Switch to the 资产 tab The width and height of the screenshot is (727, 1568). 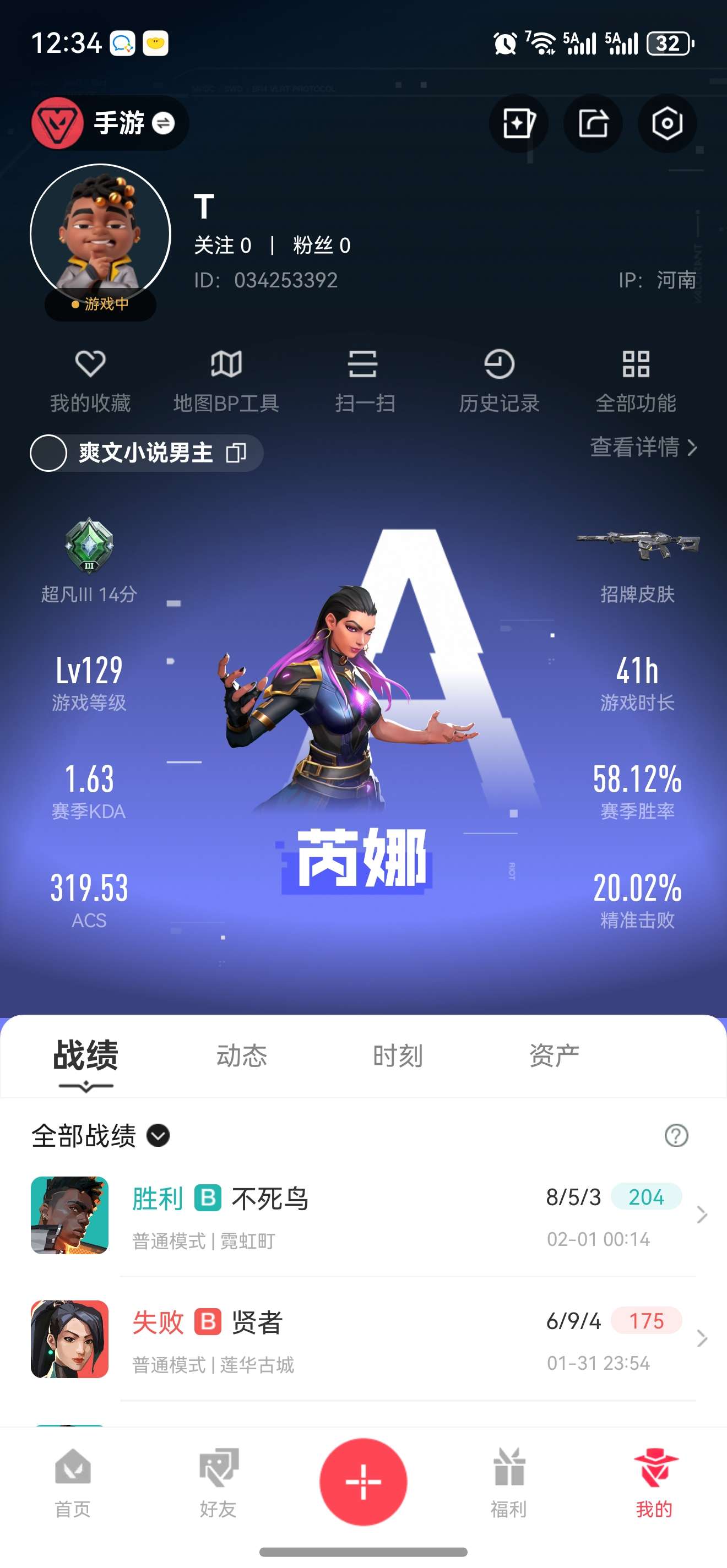point(551,1057)
